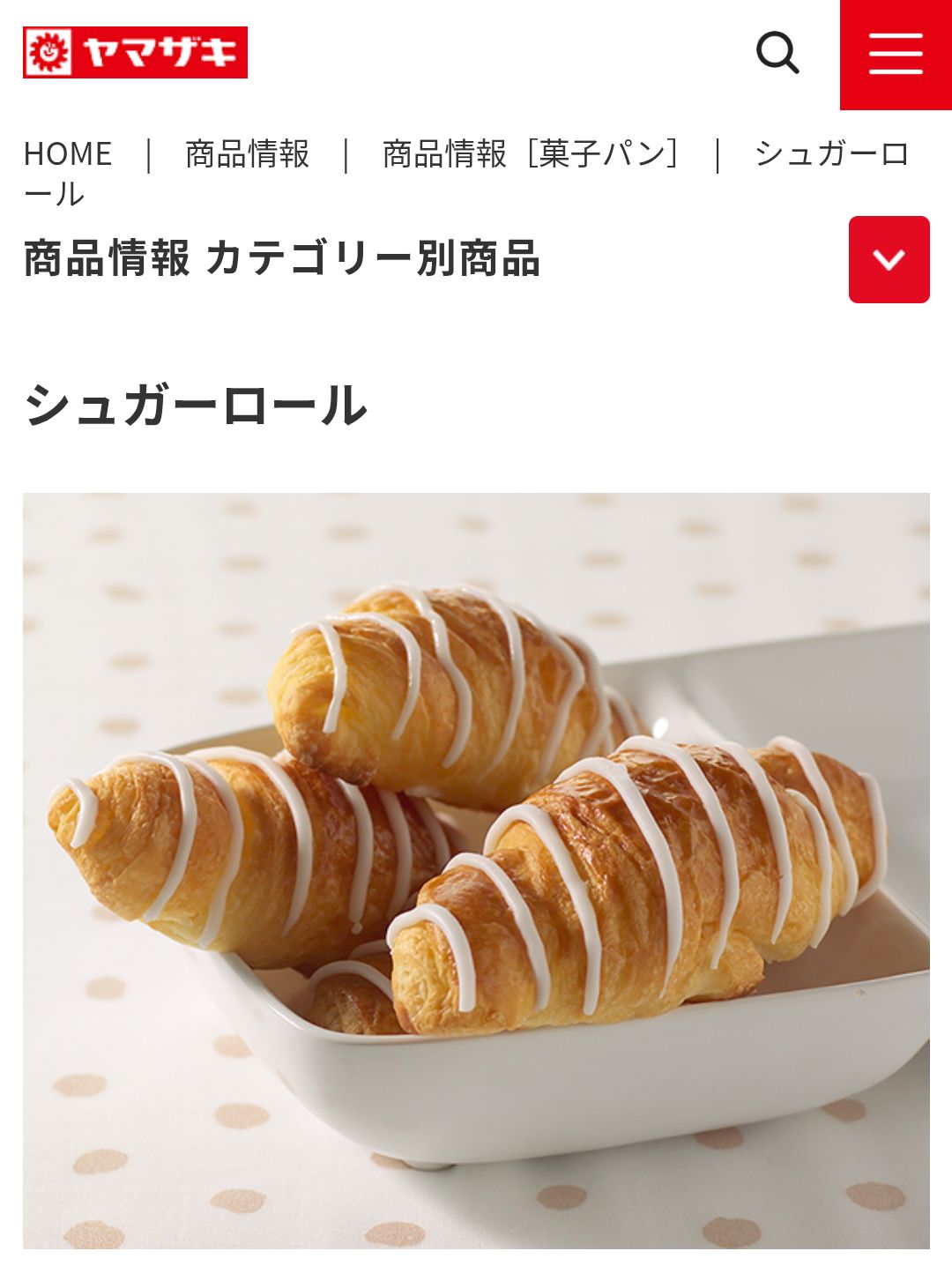This screenshot has height=1281, width=952.
Task: Expand the カテゴリー別商品 dropdown chevron
Action: [x=889, y=259]
